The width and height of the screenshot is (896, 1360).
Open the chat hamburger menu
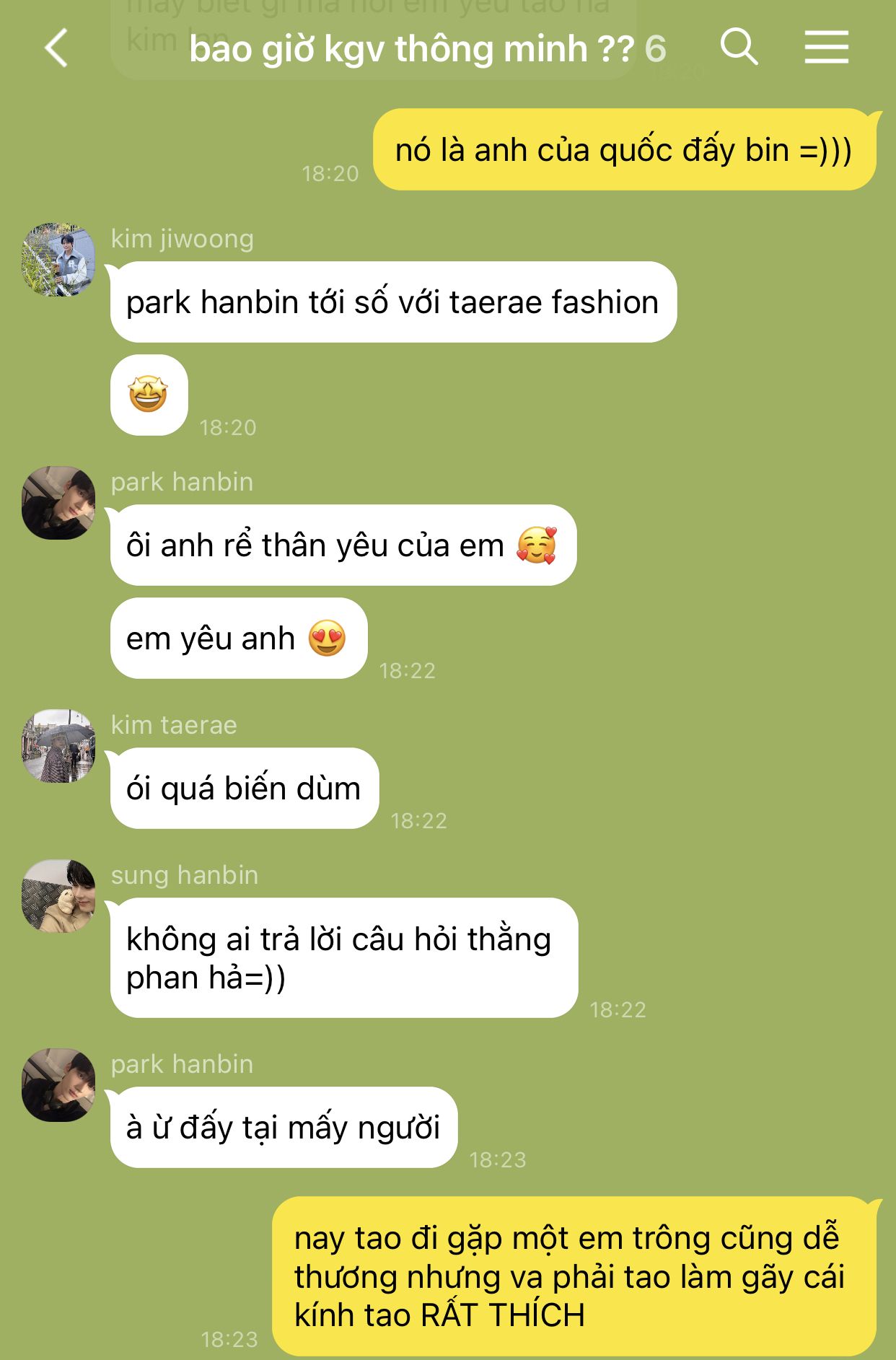coord(826,48)
